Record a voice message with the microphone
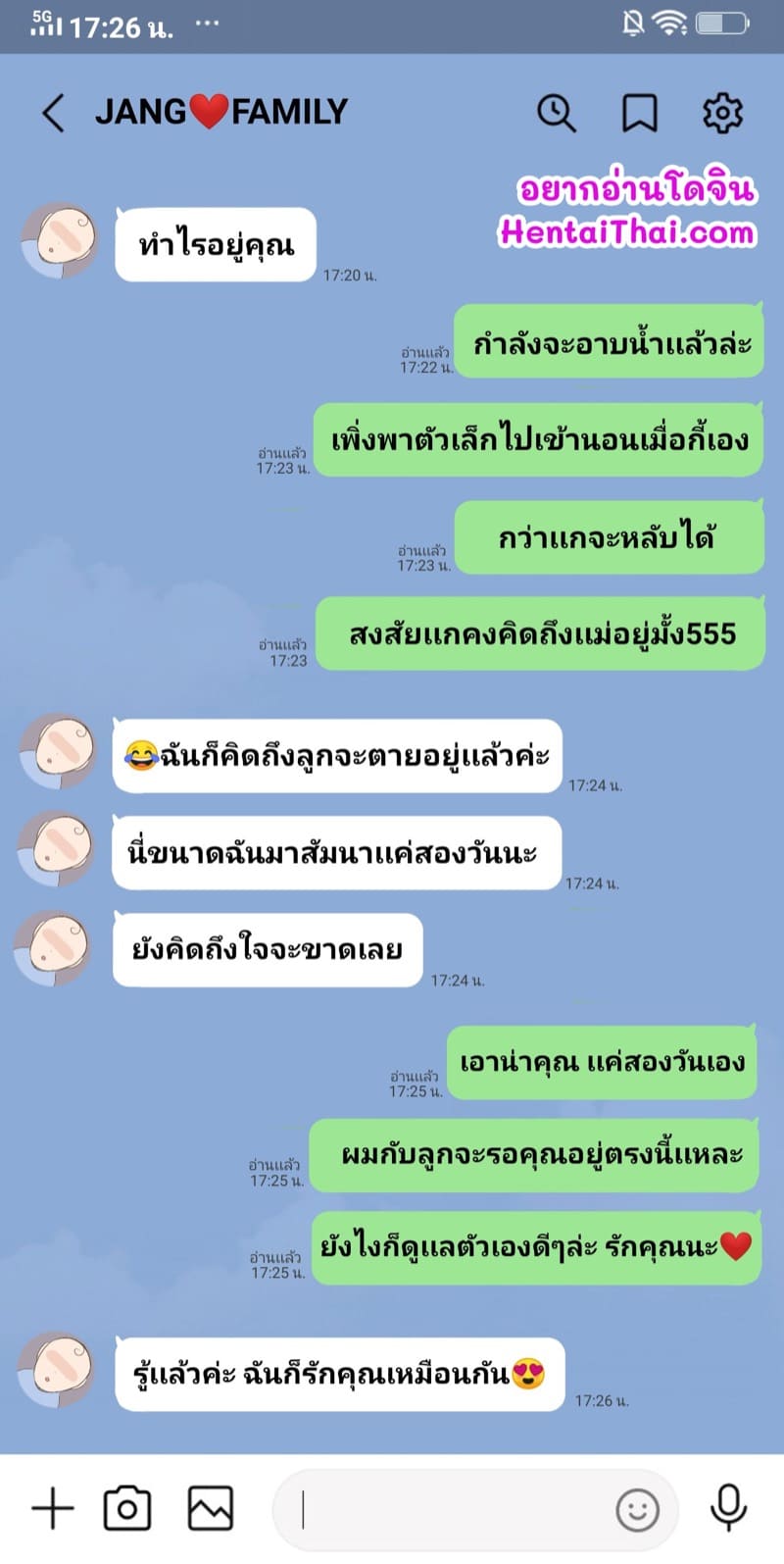Screen dimensions: 784x1564 [x=728, y=1507]
